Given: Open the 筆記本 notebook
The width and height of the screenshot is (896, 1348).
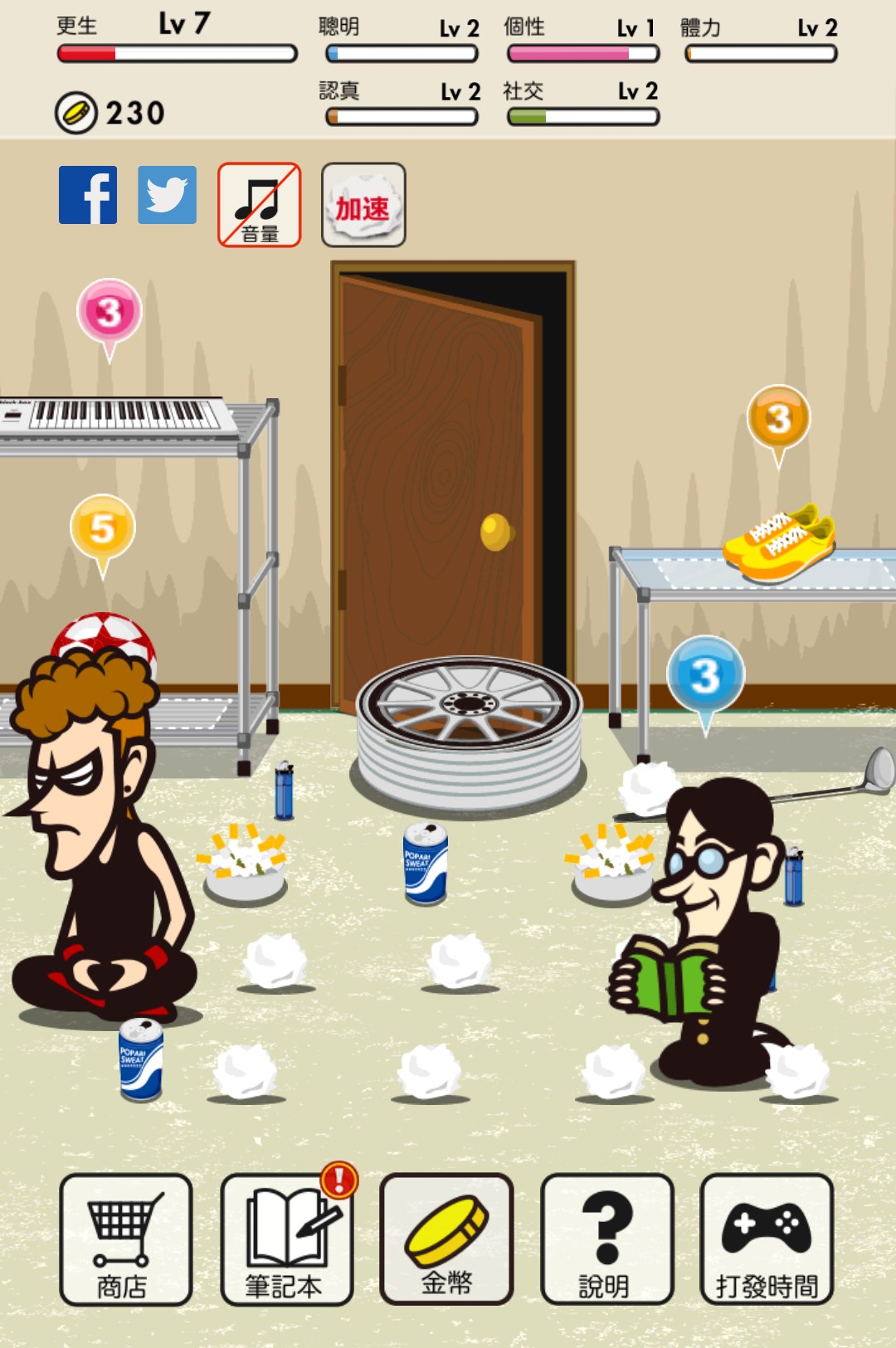Looking at the screenshot, I should click(x=286, y=1239).
